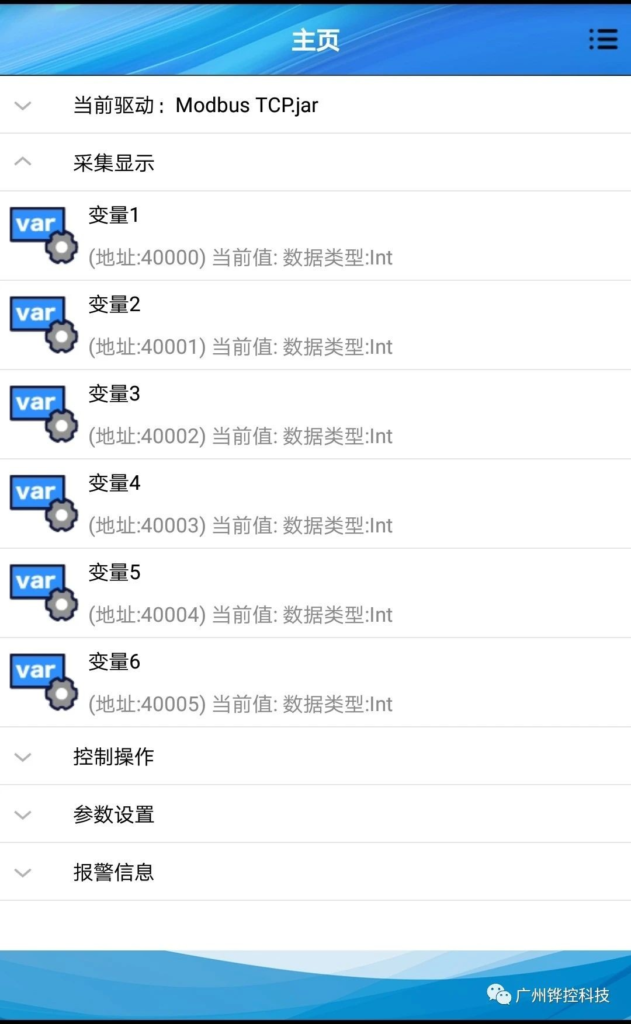The width and height of the screenshot is (631, 1024).
Task: Open 变量1 at address 40000
Action: tap(240, 236)
